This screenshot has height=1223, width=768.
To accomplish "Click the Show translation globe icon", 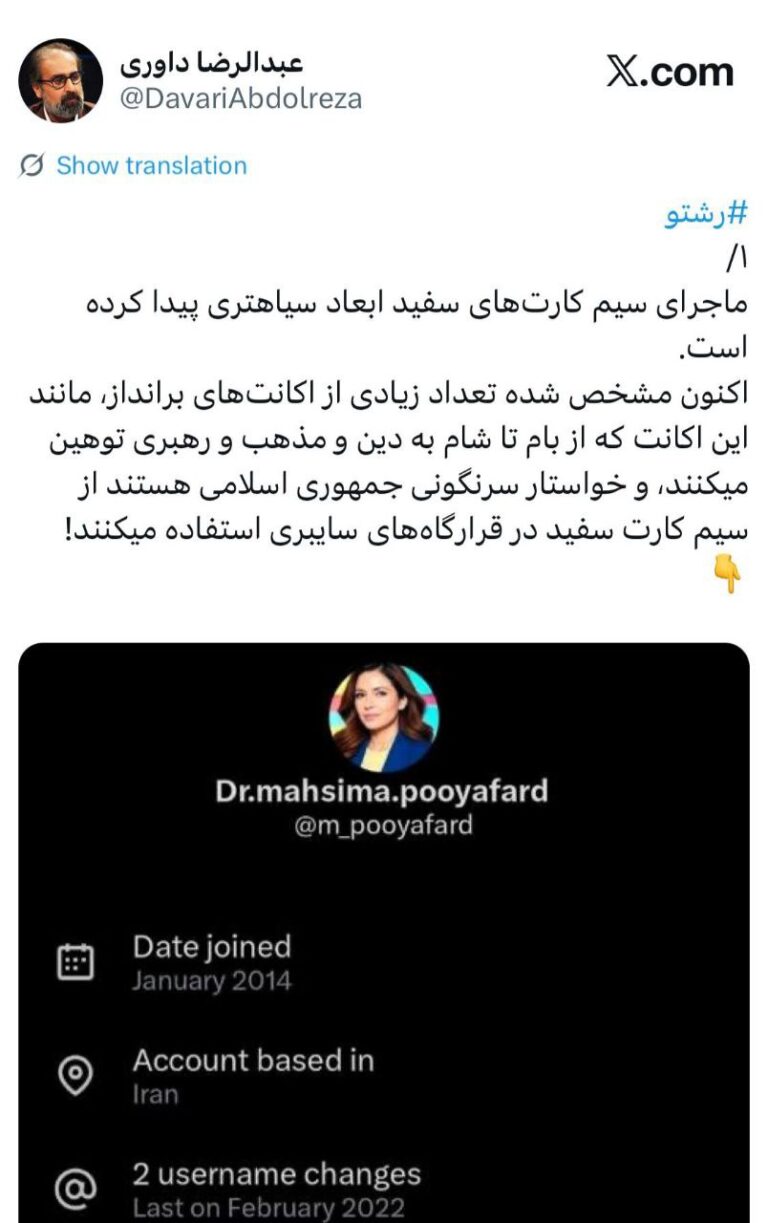I will (x=33, y=167).
